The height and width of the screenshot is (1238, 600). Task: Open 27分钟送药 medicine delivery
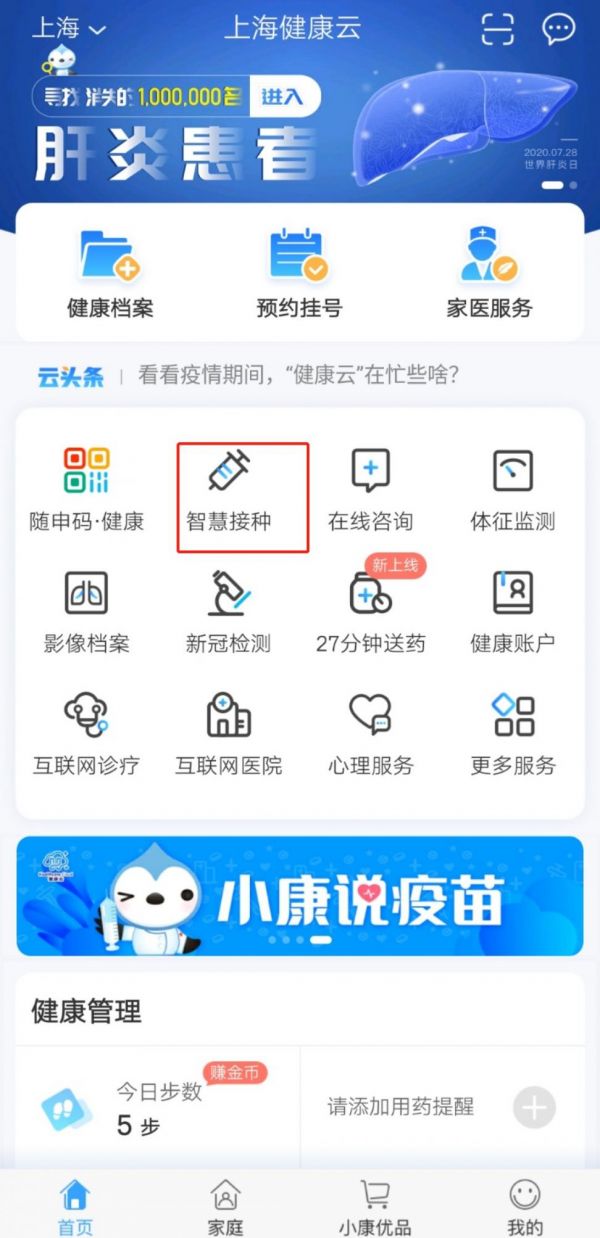(x=370, y=612)
